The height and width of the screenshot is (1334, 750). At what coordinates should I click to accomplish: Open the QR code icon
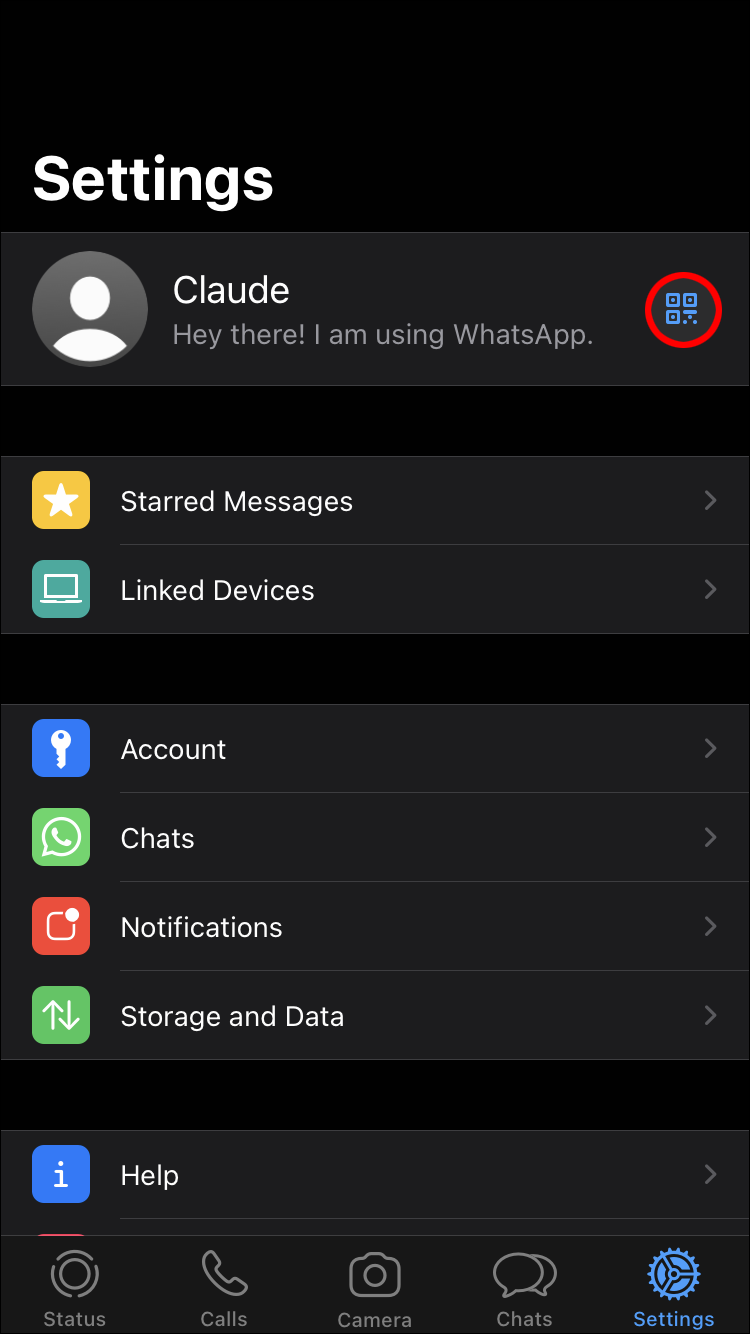click(682, 309)
